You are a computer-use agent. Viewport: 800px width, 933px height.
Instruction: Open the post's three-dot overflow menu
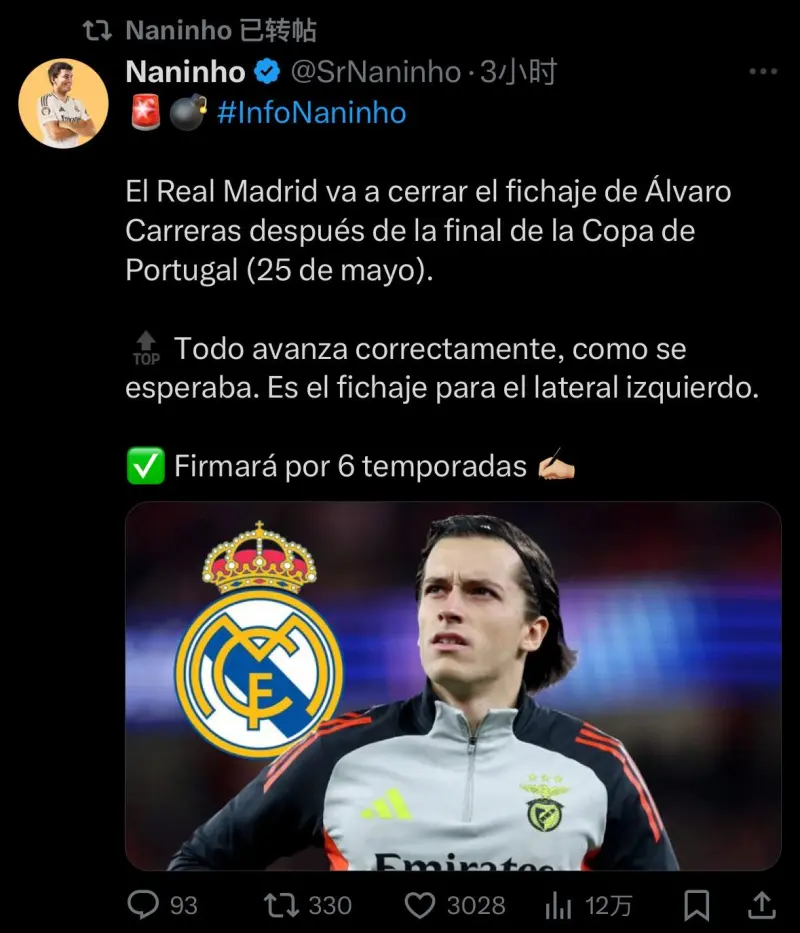pos(763,72)
